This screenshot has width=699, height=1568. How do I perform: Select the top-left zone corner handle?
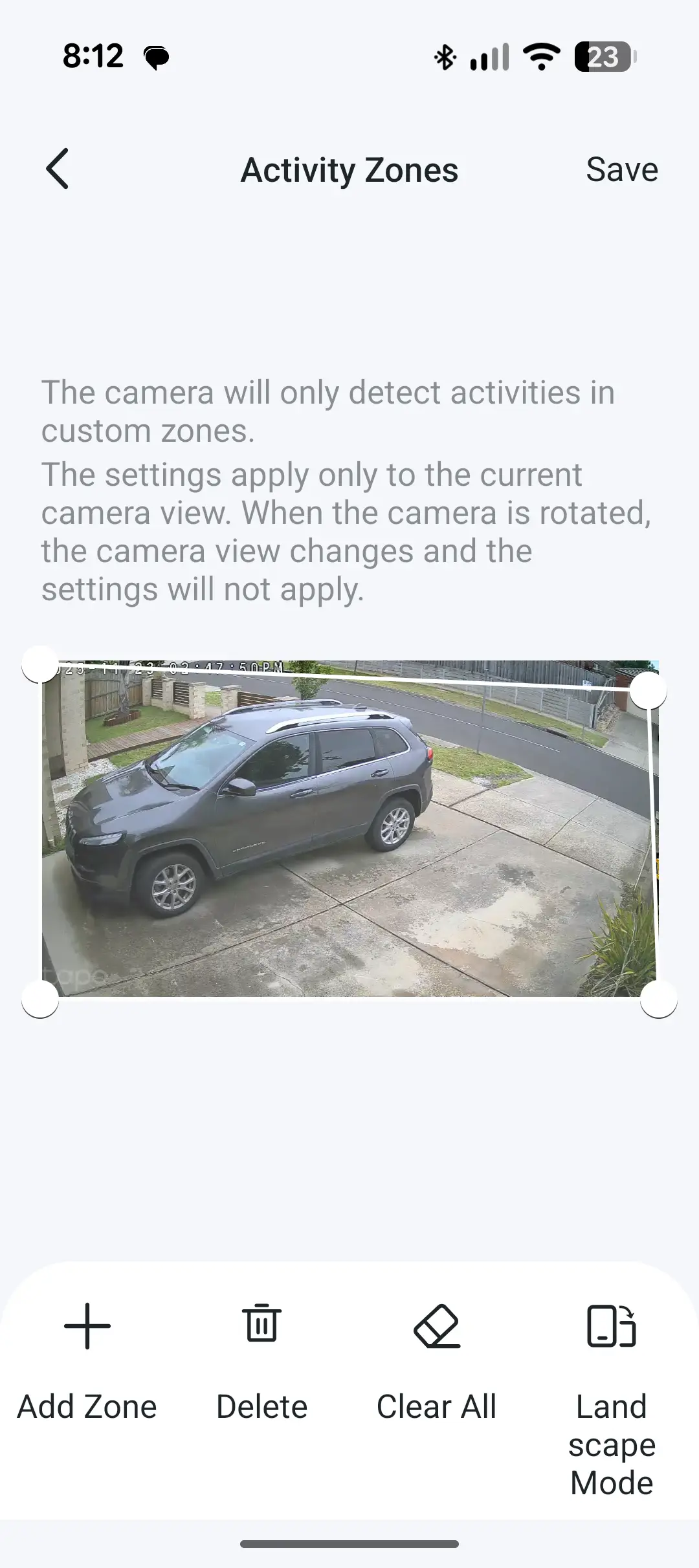(x=40, y=664)
